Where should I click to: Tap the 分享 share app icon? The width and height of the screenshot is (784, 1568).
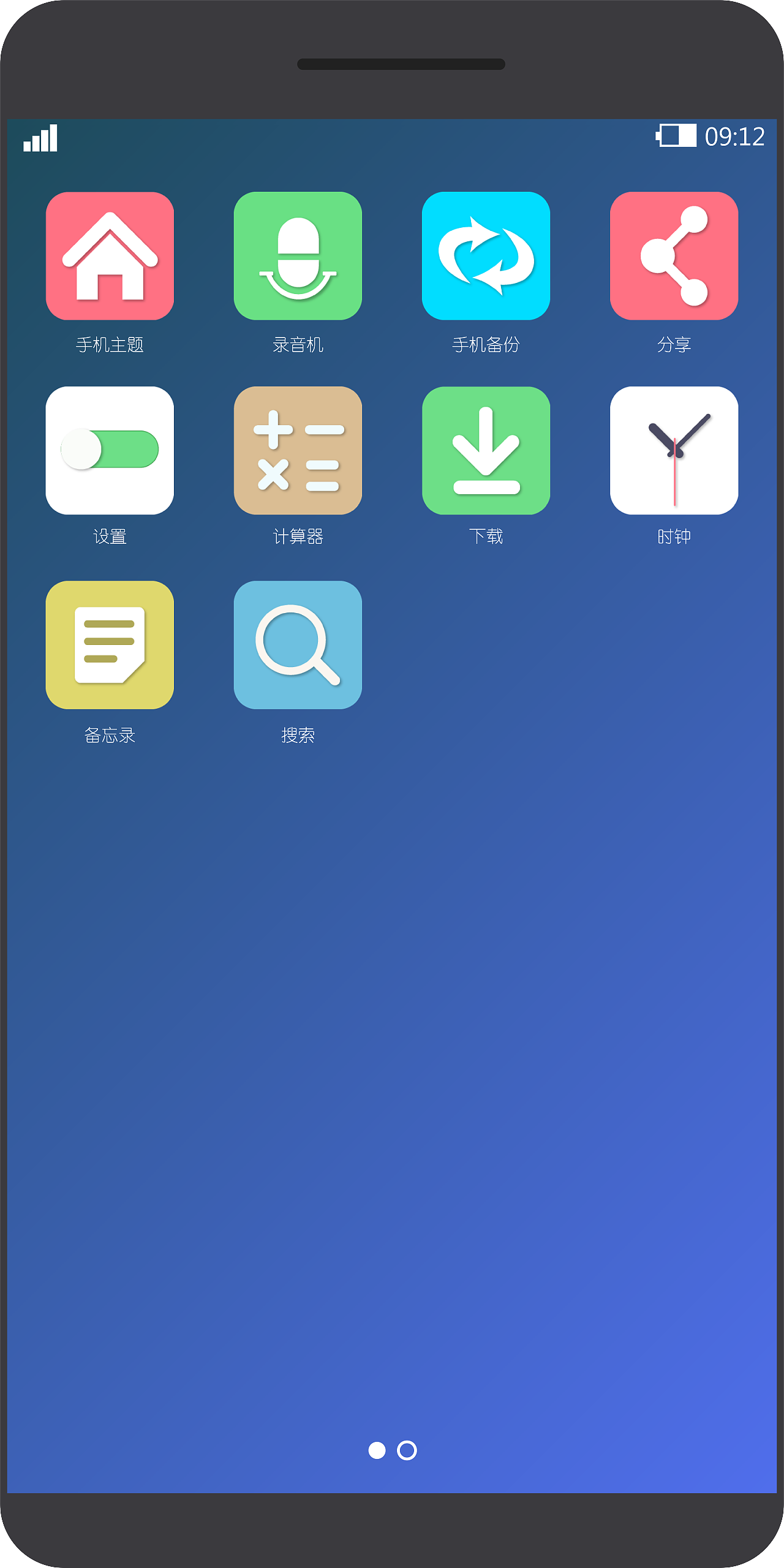pyautogui.click(x=674, y=256)
